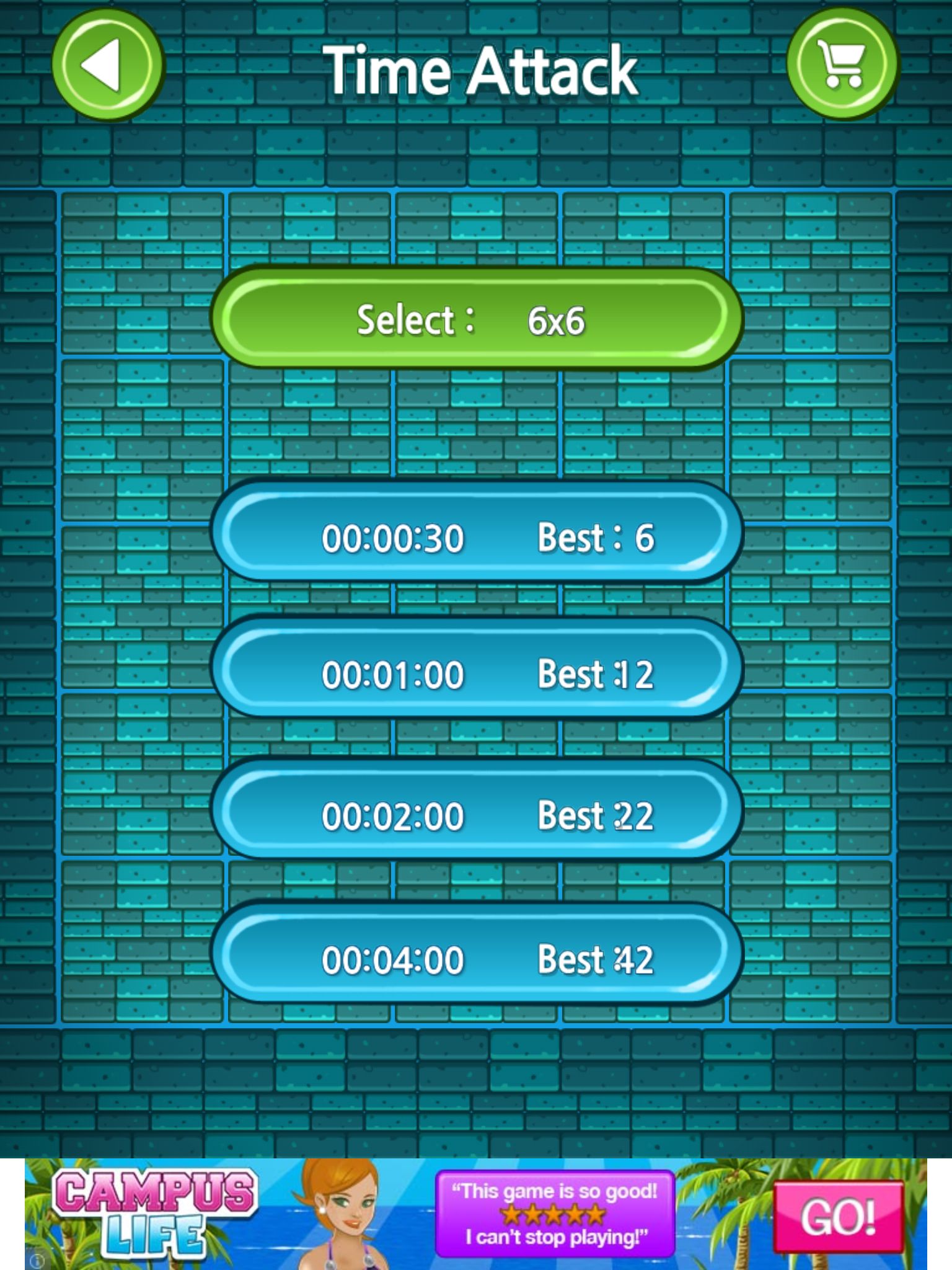Go back using the arrow button
The width and height of the screenshot is (952, 1270).
pyautogui.click(x=108, y=64)
